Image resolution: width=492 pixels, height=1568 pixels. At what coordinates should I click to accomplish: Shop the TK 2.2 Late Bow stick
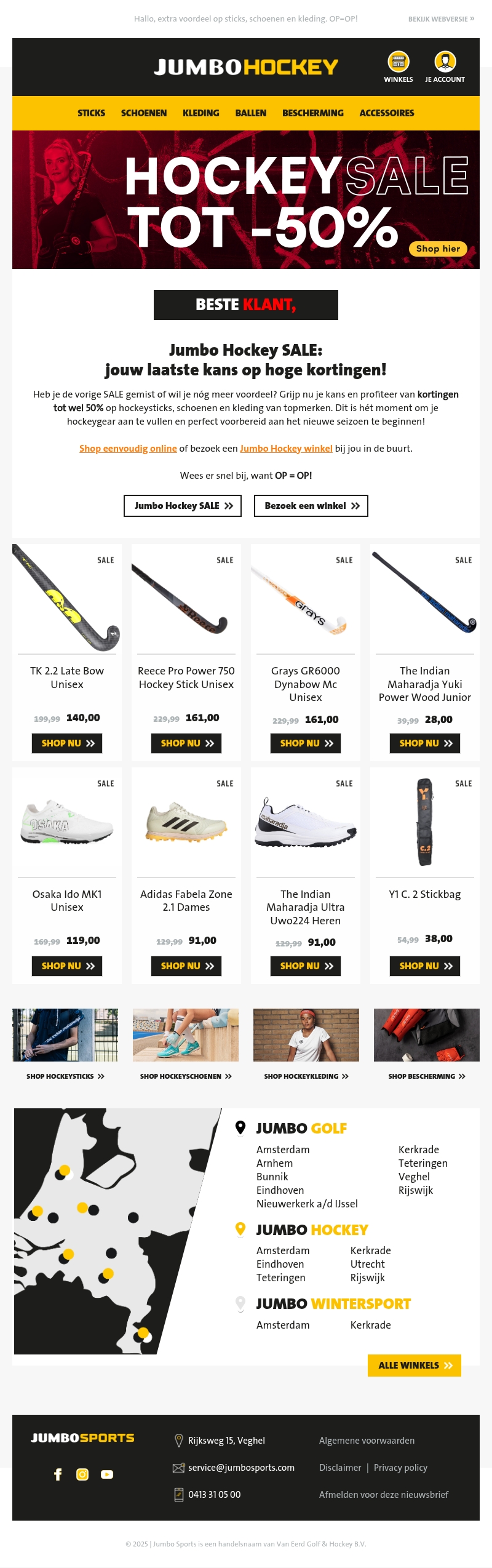(67, 743)
